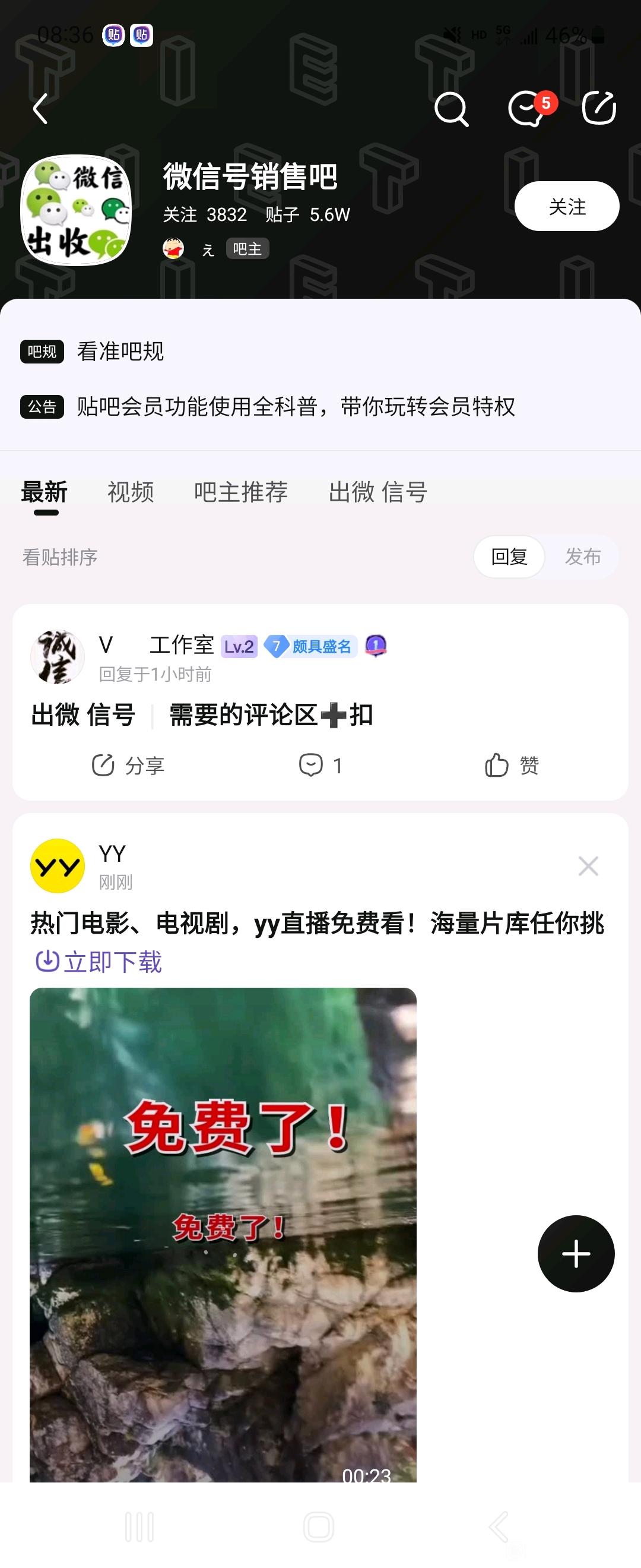Image resolution: width=641 pixels, height=1568 pixels.
Task: Open the post 需要的评论区➕扣
Action: 271,715
